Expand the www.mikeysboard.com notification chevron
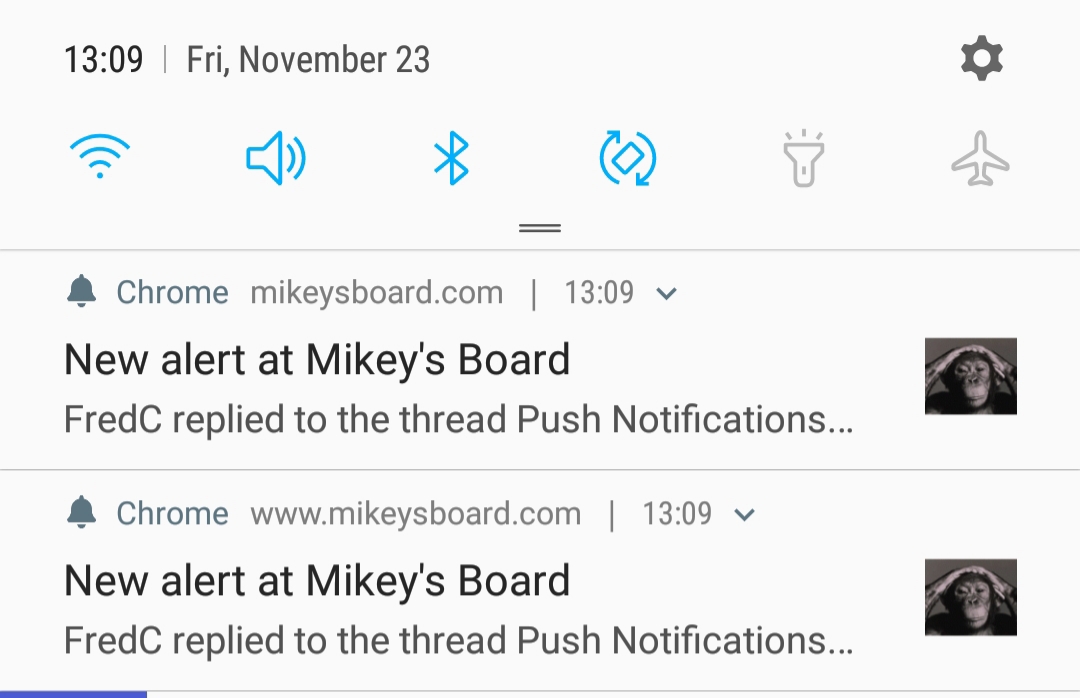 744,515
